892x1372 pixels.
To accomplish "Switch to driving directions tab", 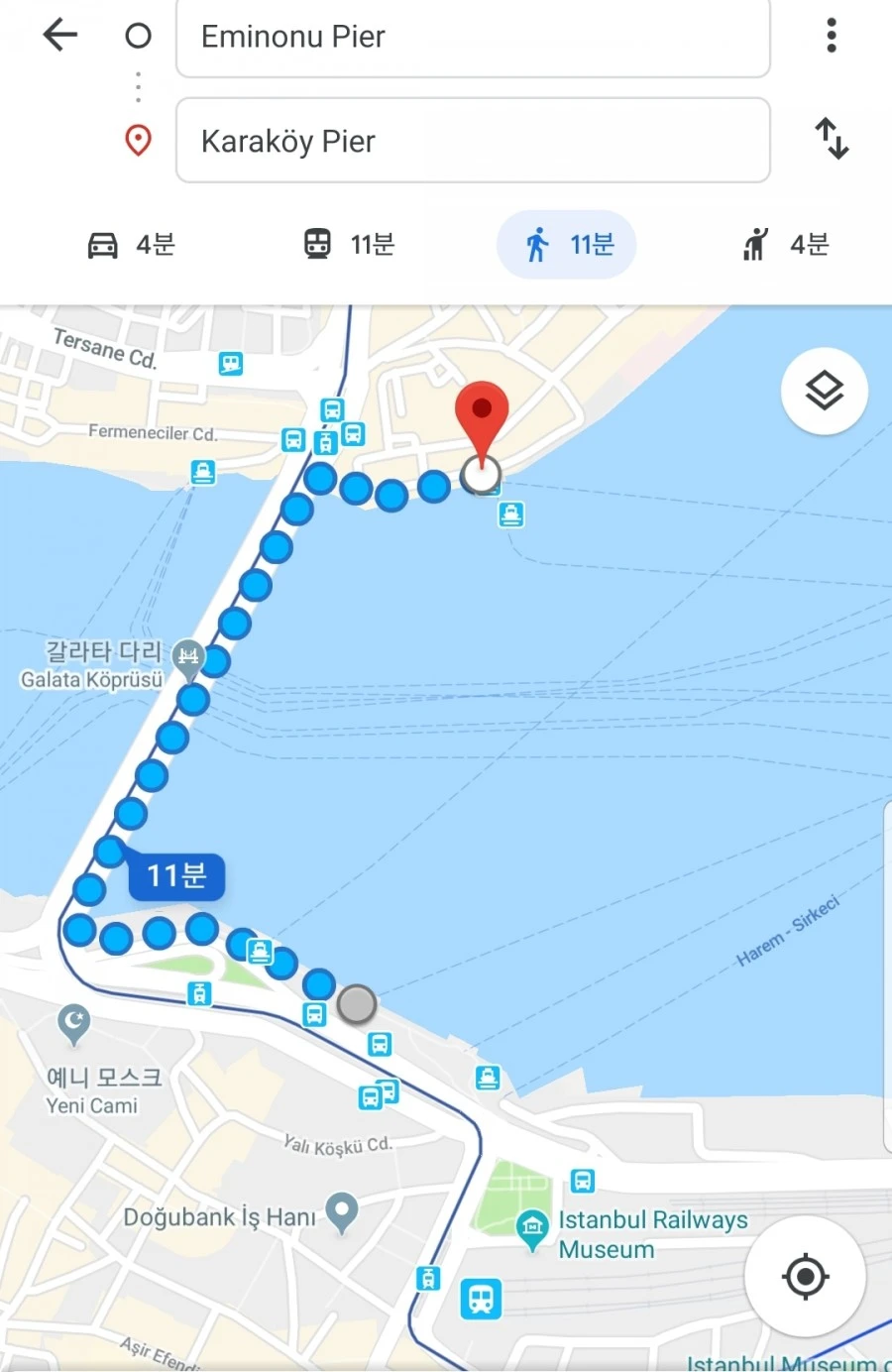I will tap(131, 244).
